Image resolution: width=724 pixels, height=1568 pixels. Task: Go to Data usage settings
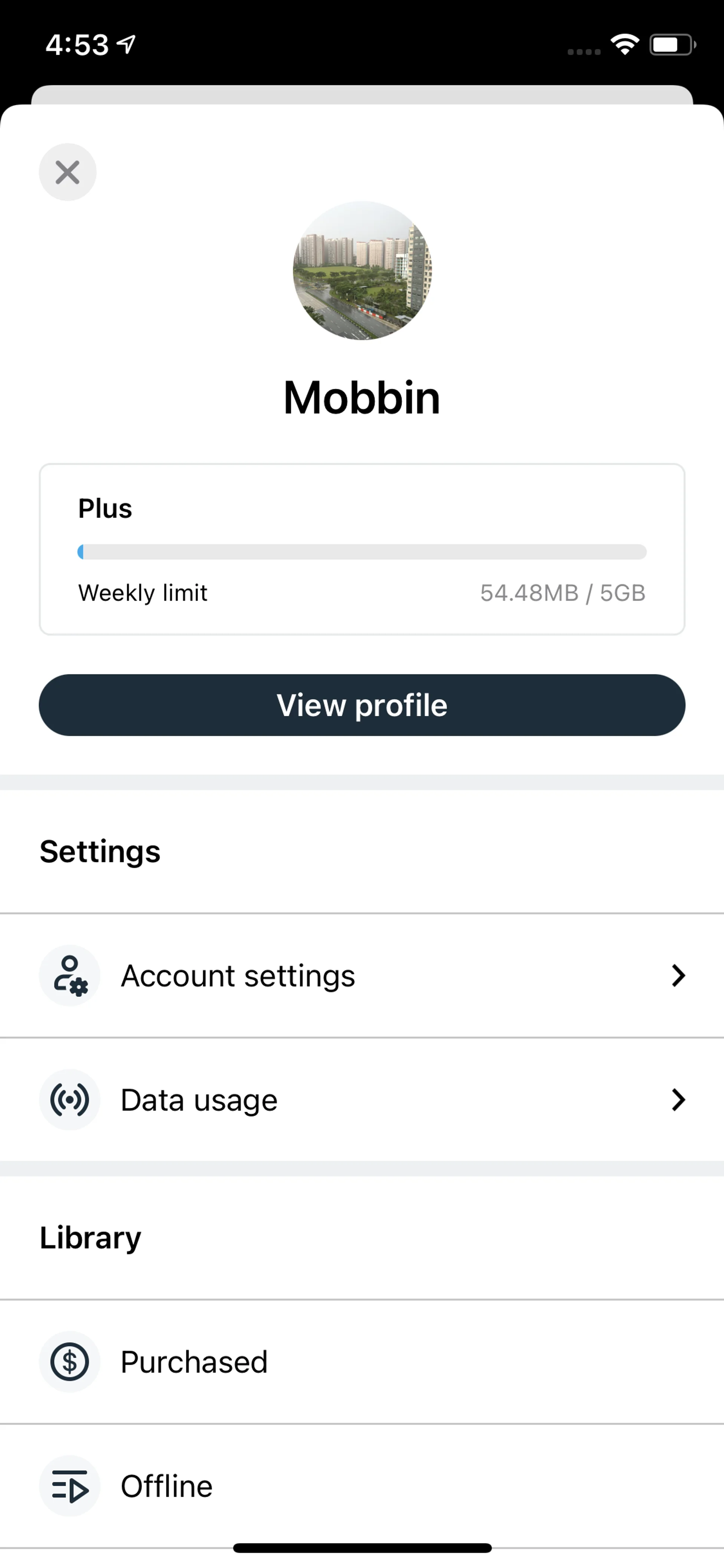tap(362, 1100)
